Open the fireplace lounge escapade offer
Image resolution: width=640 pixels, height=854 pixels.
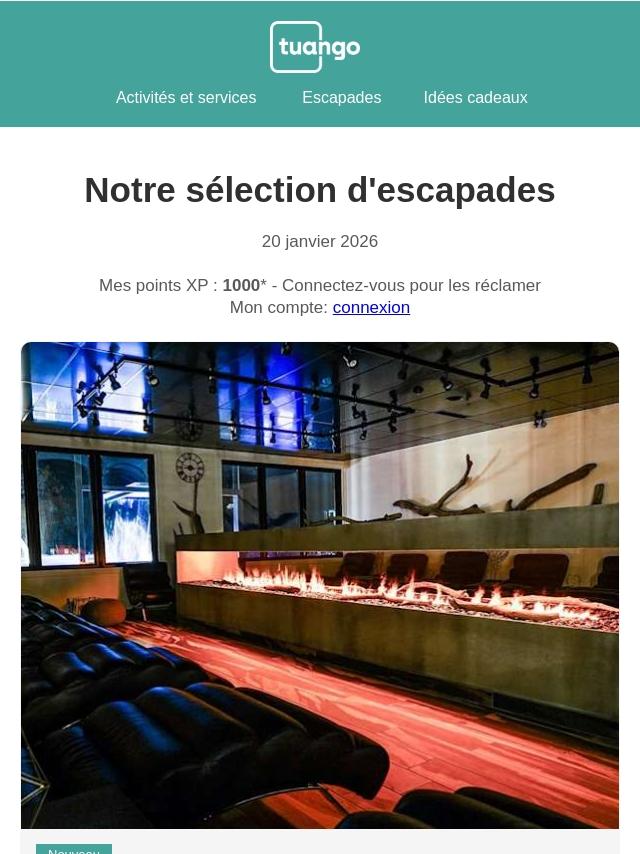(x=320, y=585)
